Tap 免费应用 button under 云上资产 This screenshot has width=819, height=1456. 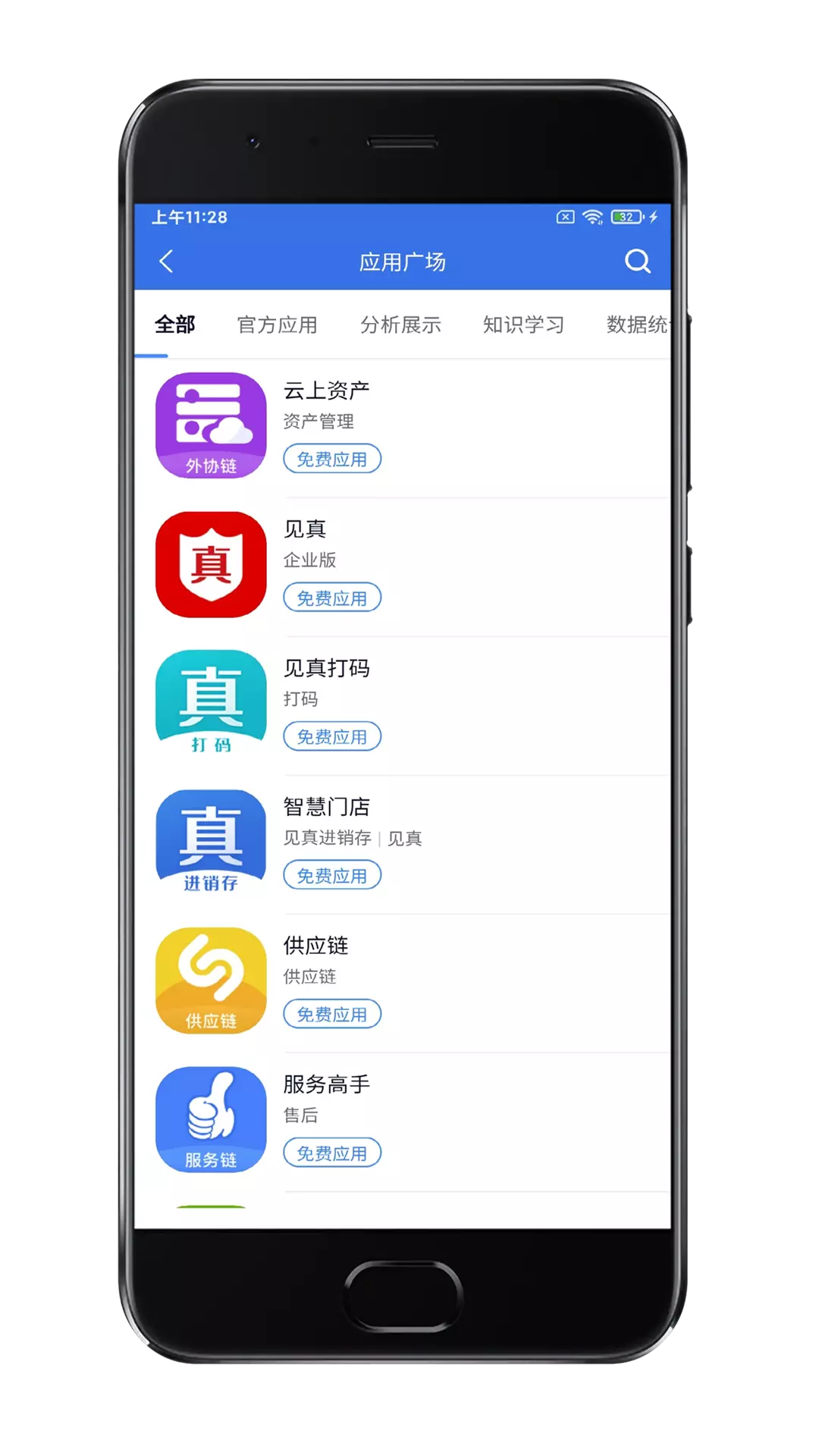coord(332,459)
